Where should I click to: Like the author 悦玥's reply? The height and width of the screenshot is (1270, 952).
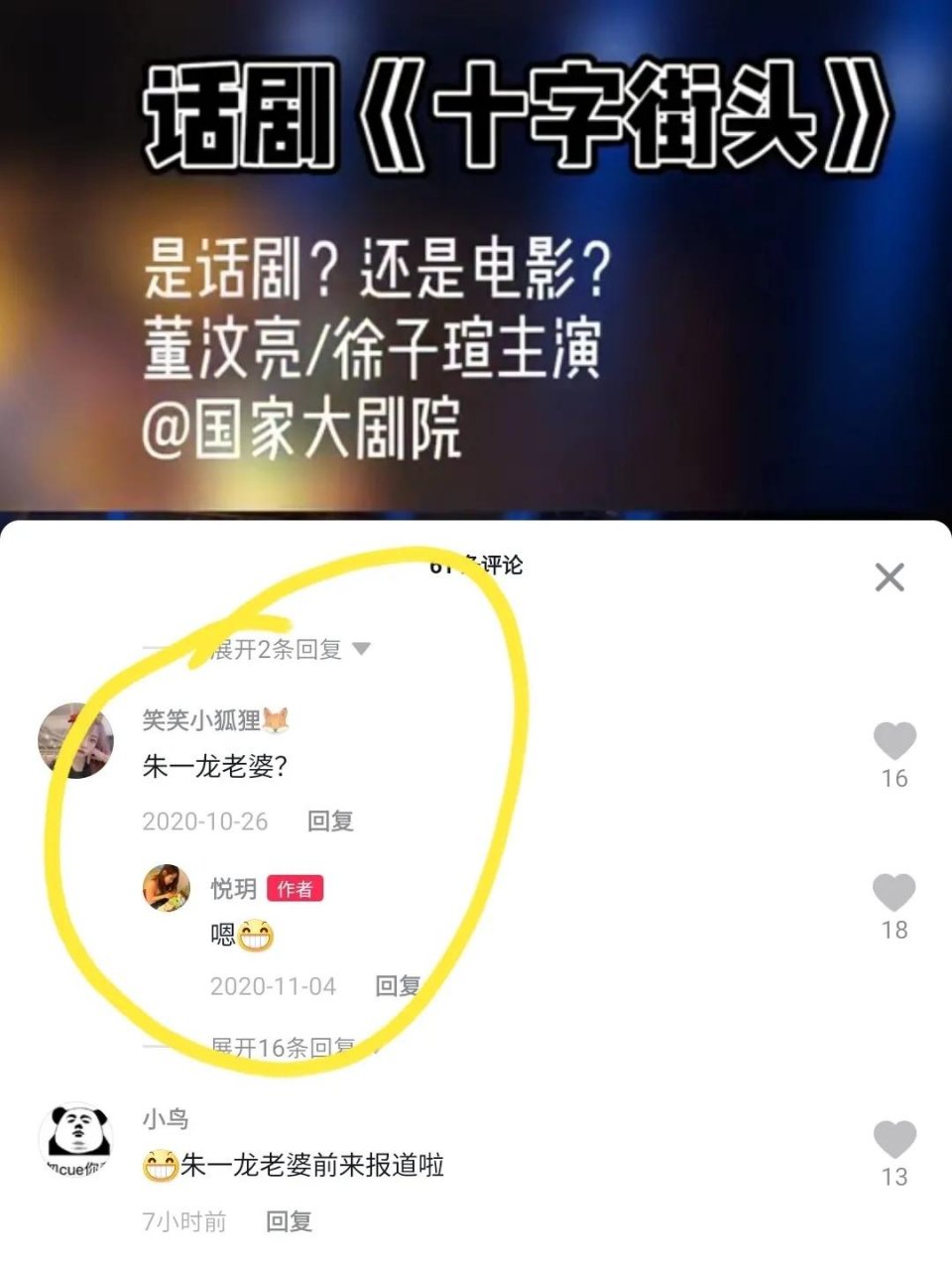pyautogui.click(x=893, y=893)
